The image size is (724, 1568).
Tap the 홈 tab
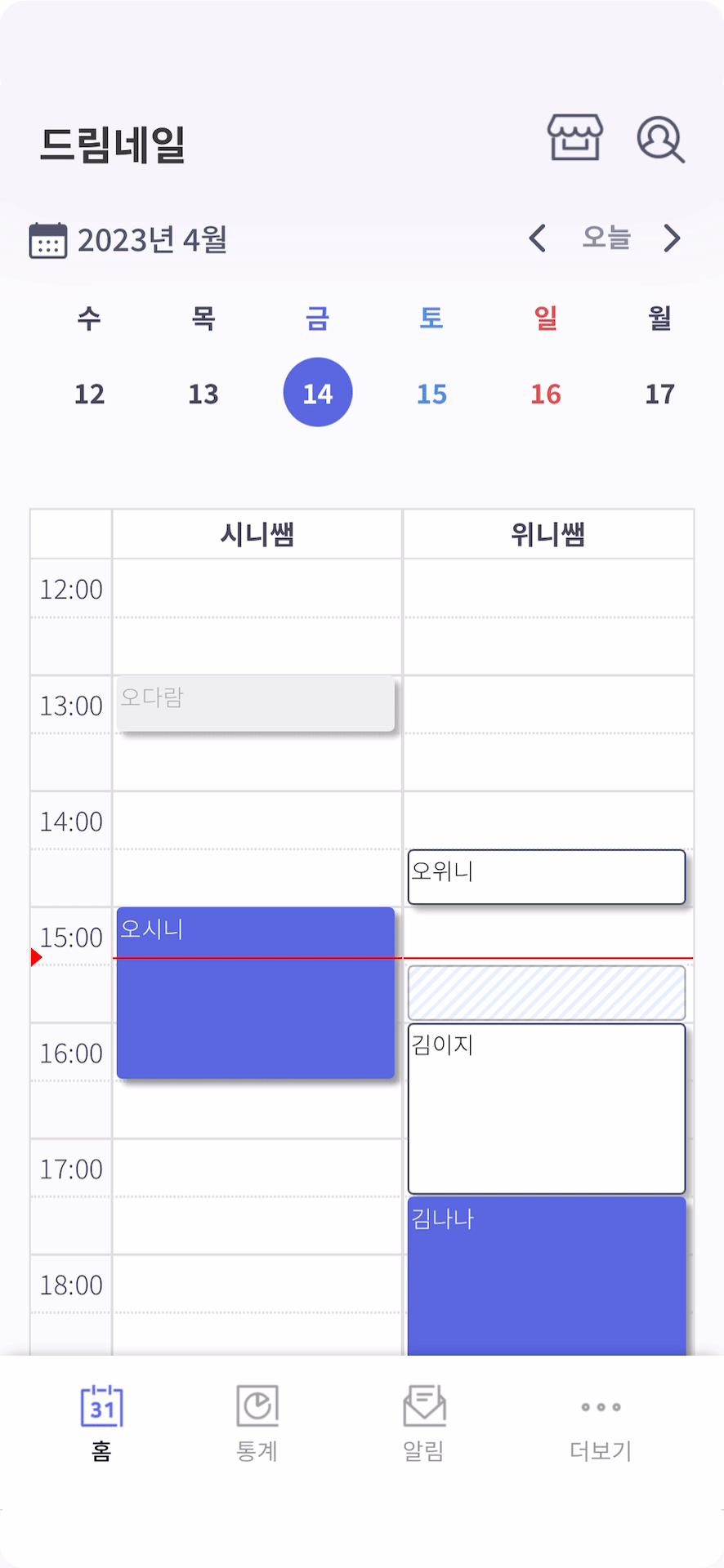[102, 1422]
